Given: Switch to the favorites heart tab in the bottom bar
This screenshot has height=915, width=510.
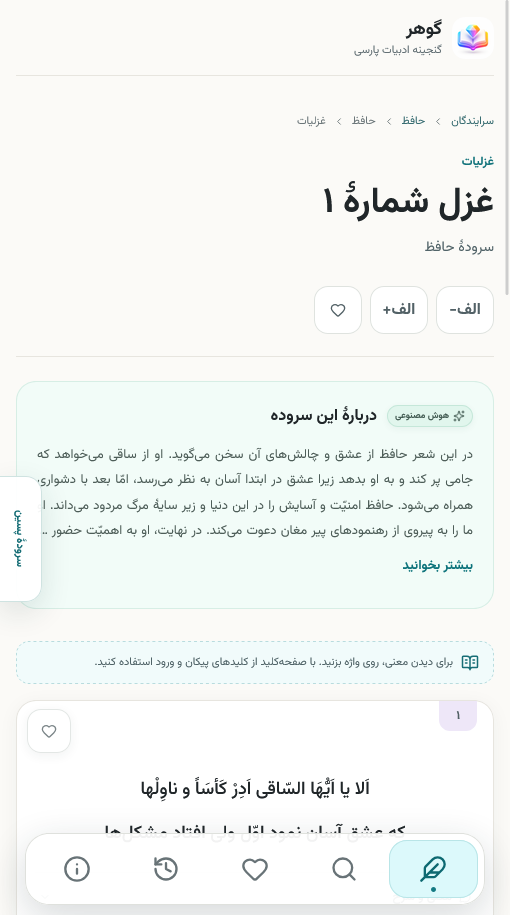Looking at the screenshot, I should click(x=255, y=869).
